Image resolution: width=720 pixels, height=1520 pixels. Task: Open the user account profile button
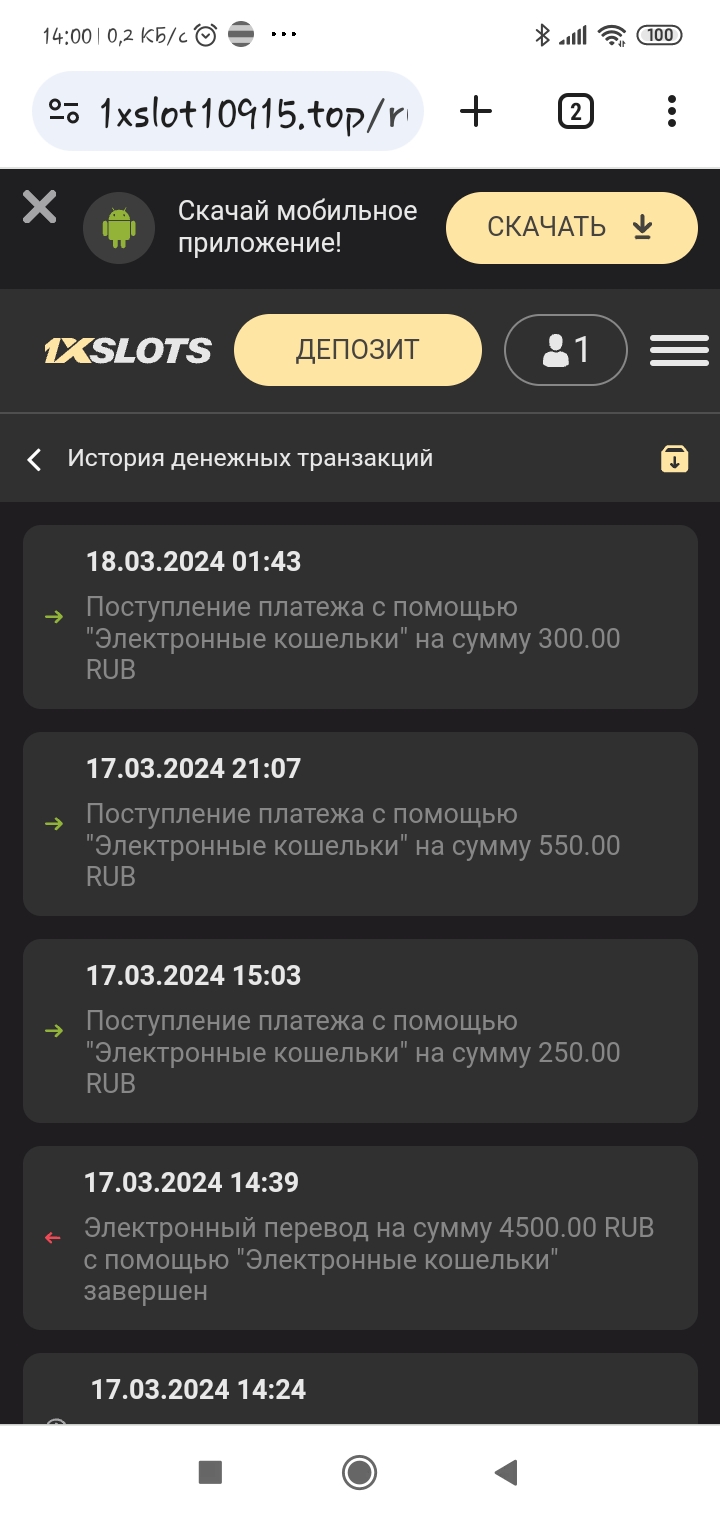[x=565, y=350]
